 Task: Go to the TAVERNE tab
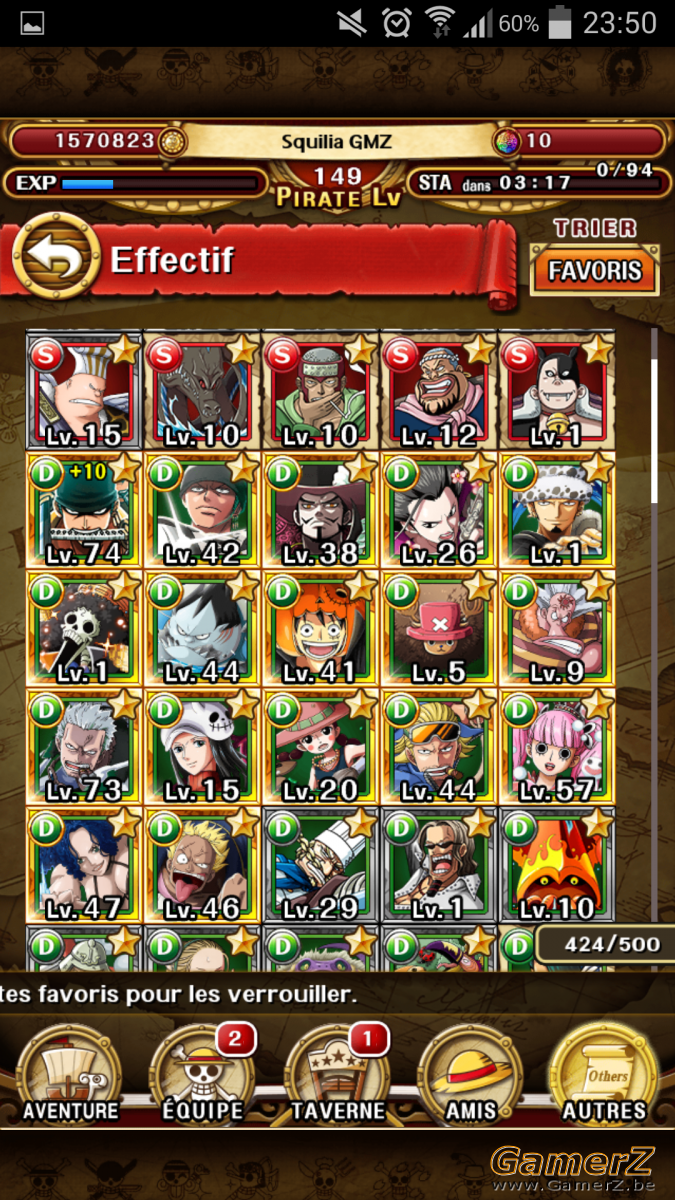[337, 1074]
